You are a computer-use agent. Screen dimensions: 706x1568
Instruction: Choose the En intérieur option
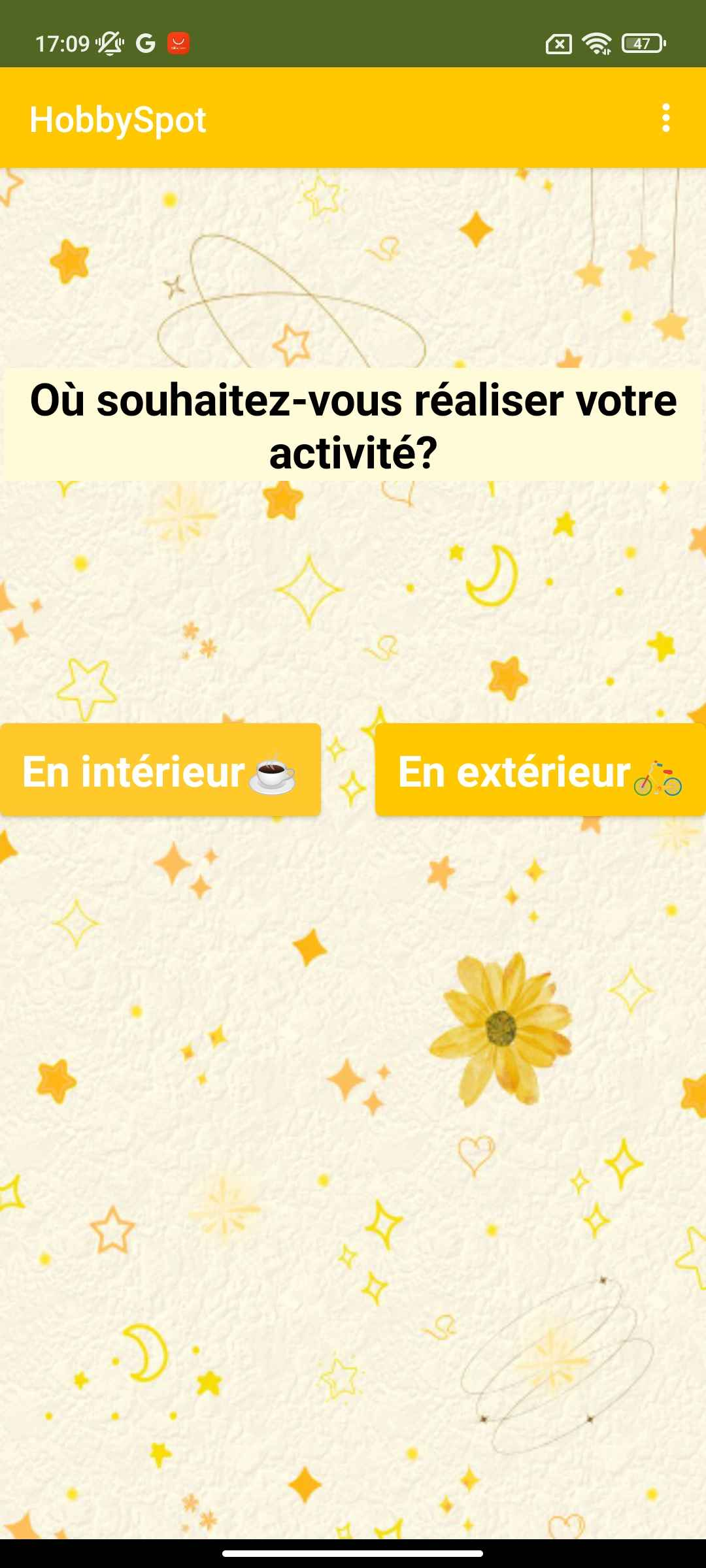click(x=160, y=770)
